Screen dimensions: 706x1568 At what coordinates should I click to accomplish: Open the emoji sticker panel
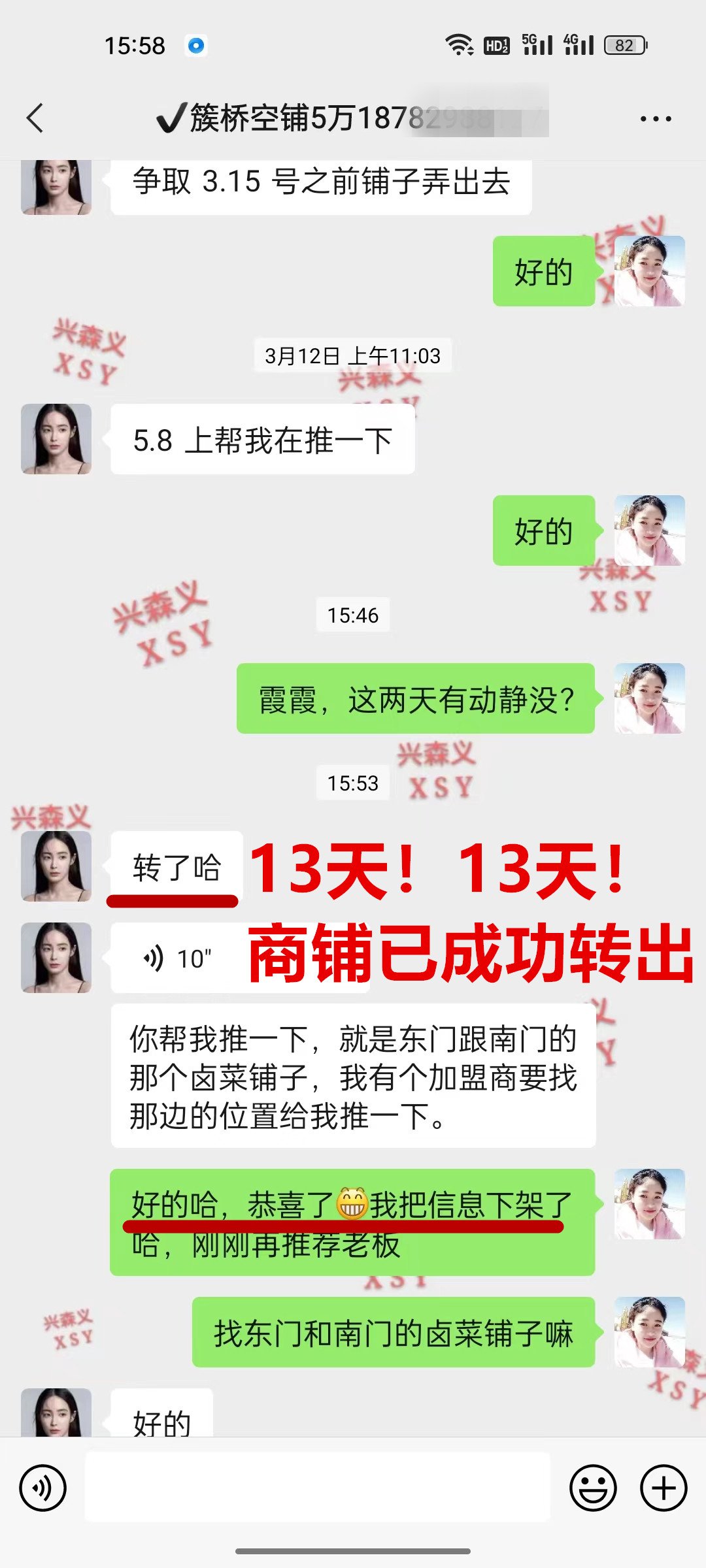[593, 1488]
